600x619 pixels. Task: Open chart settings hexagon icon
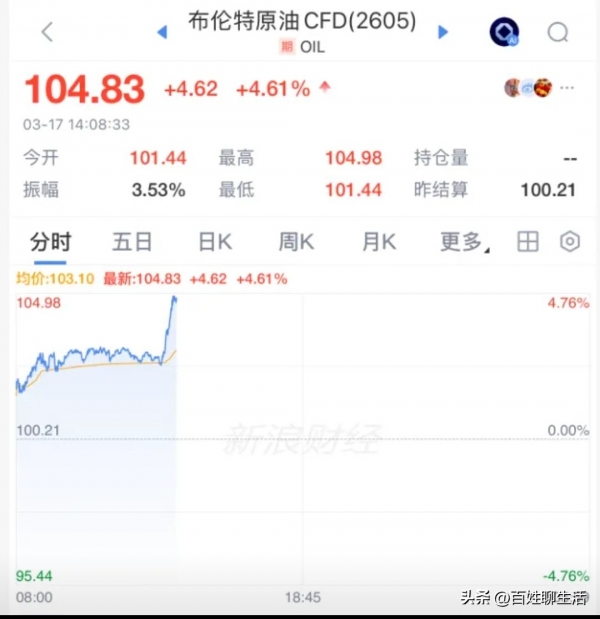pyautogui.click(x=569, y=242)
